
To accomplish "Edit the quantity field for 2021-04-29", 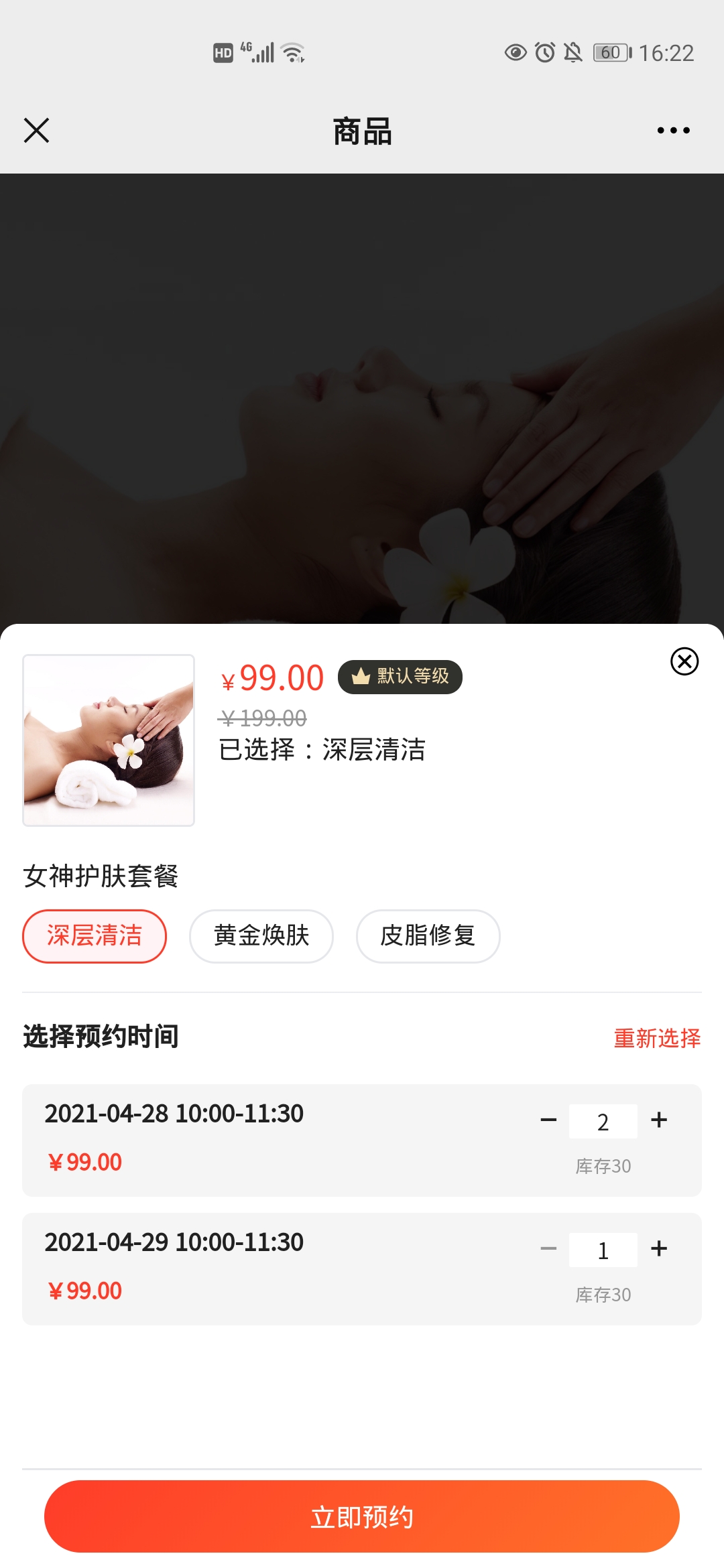I will tap(603, 1250).
